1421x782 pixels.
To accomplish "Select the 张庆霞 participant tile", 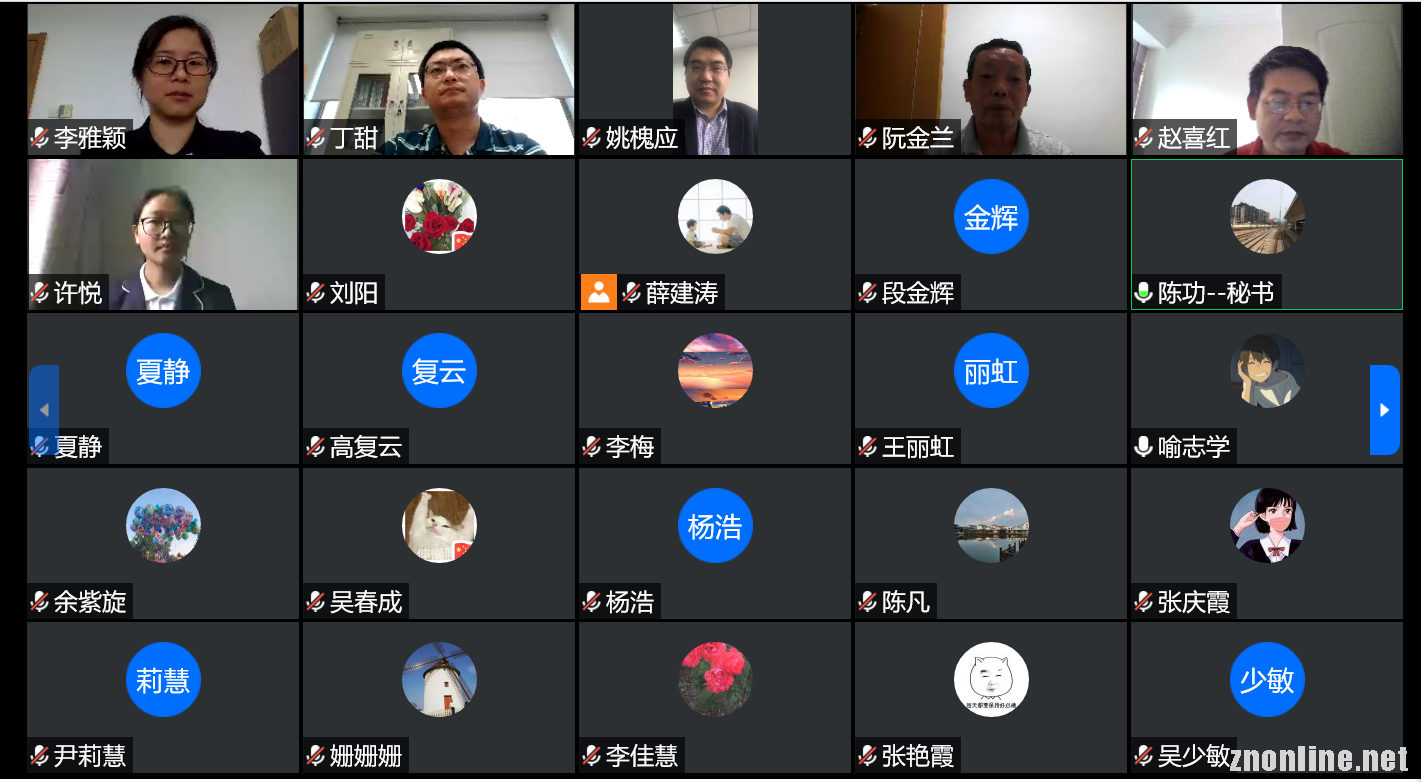I will click(1267, 543).
